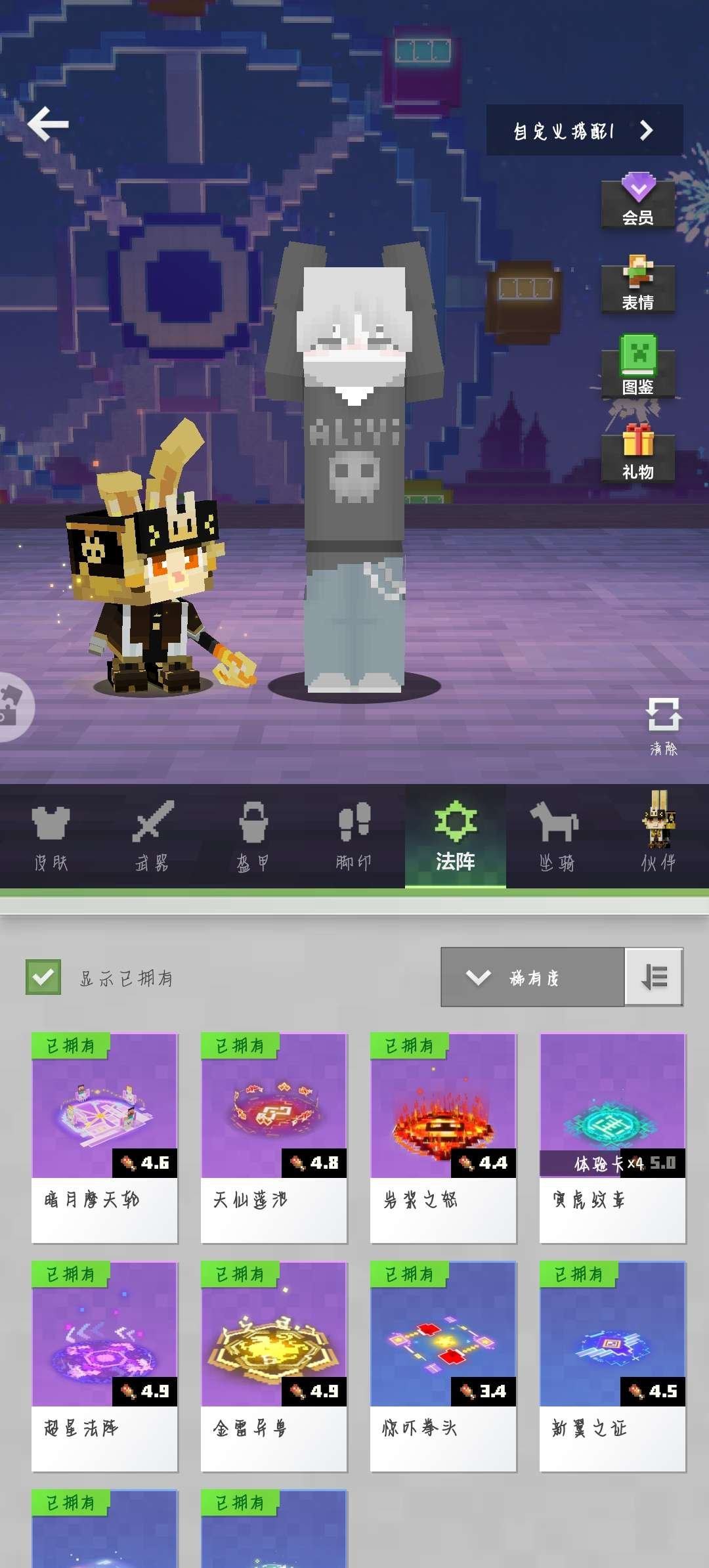Open the 表情 emotes button

638,284
